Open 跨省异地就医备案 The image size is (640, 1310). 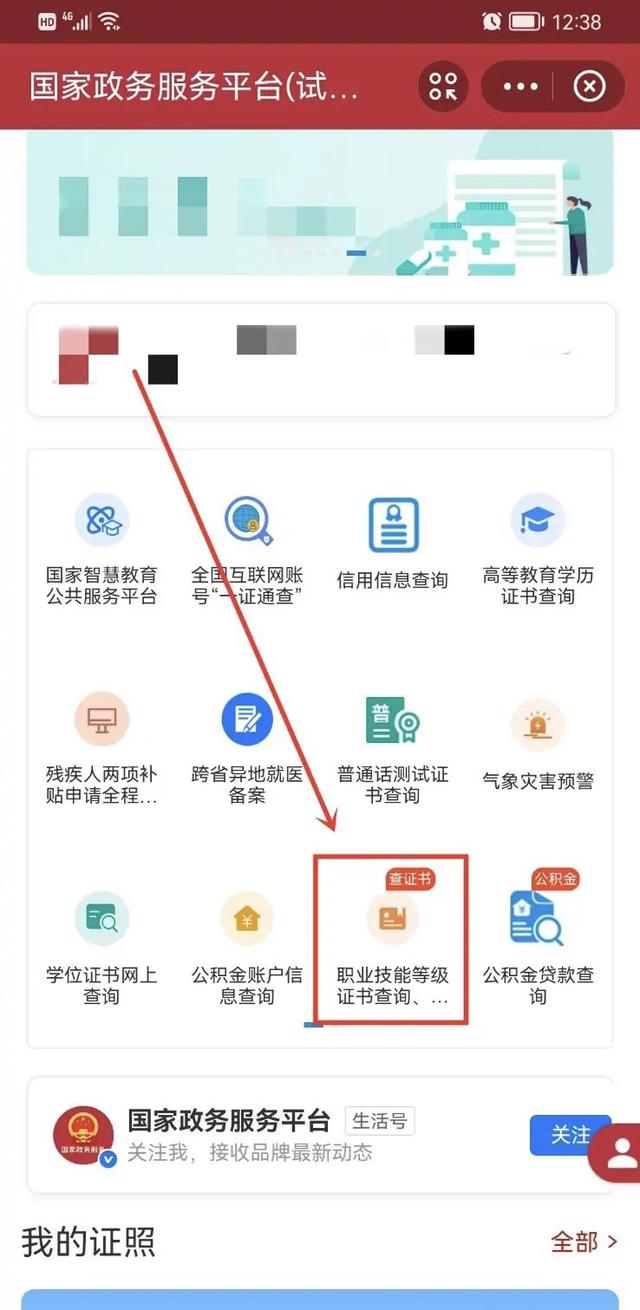(x=247, y=745)
